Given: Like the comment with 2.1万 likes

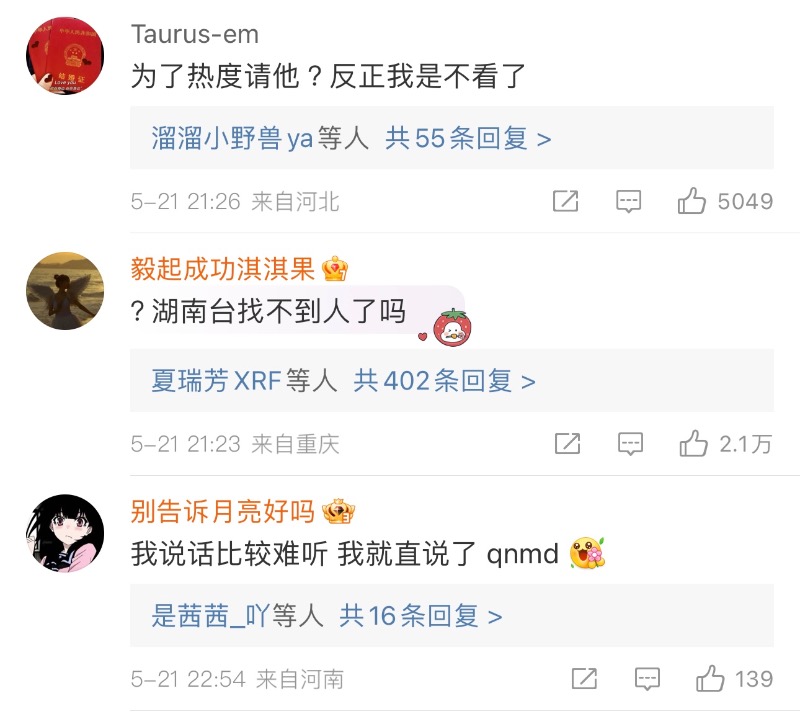Looking at the screenshot, I should [694, 444].
